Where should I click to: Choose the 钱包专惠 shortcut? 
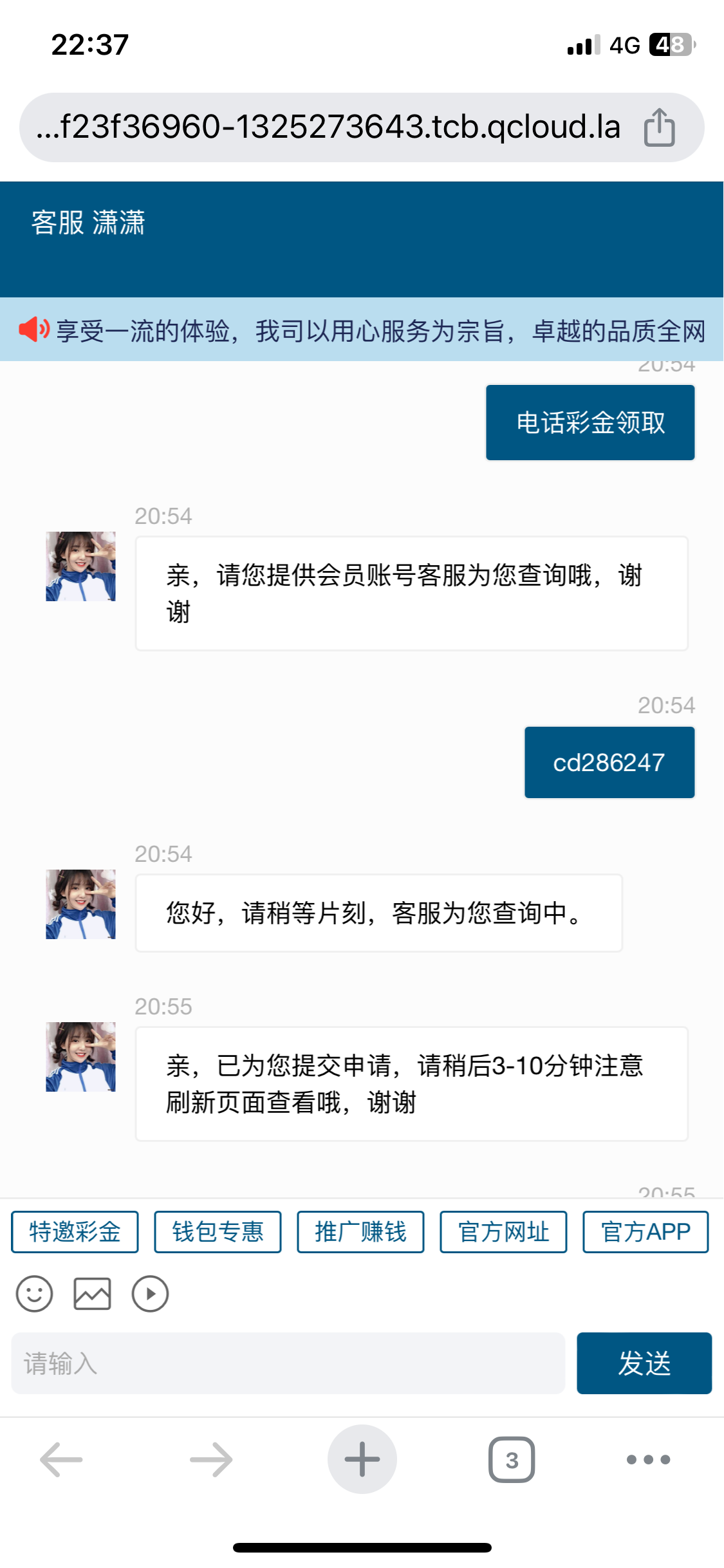(218, 1232)
